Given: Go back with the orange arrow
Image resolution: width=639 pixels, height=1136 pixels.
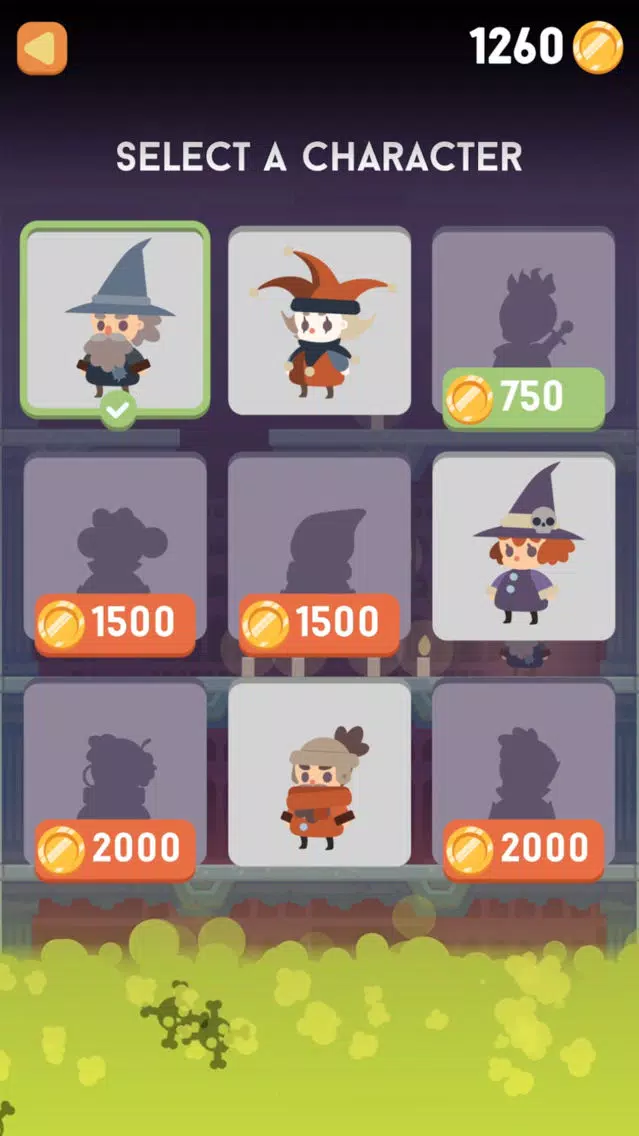Looking at the screenshot, I should click(41, 48).
